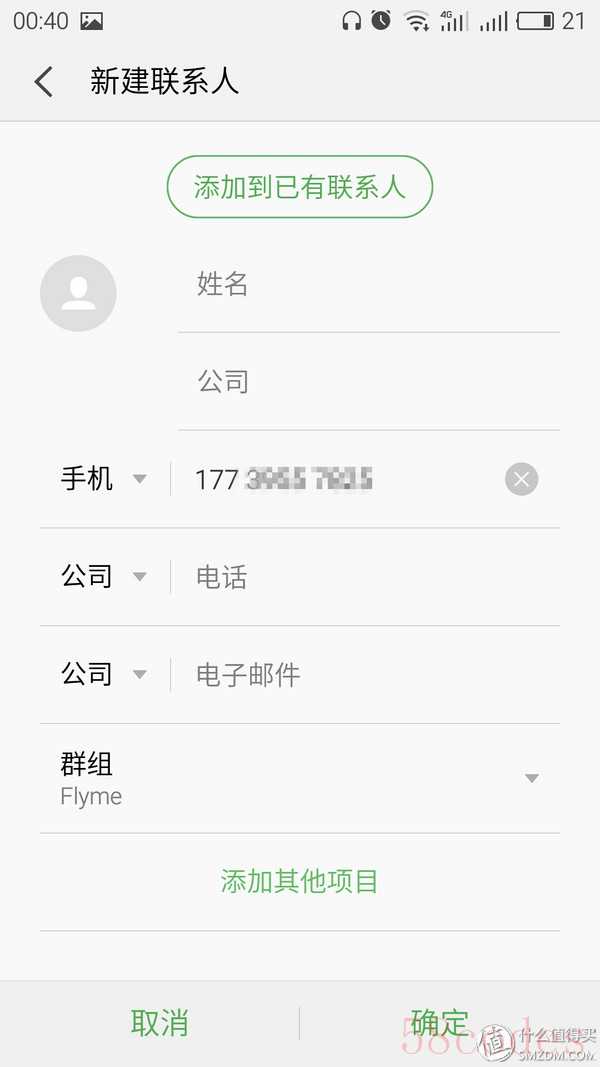Image resolution: width=600 pixels, height=1067 pixels.
Task: Focus the 电子邮件 email field
Action: tap(367, 675)
